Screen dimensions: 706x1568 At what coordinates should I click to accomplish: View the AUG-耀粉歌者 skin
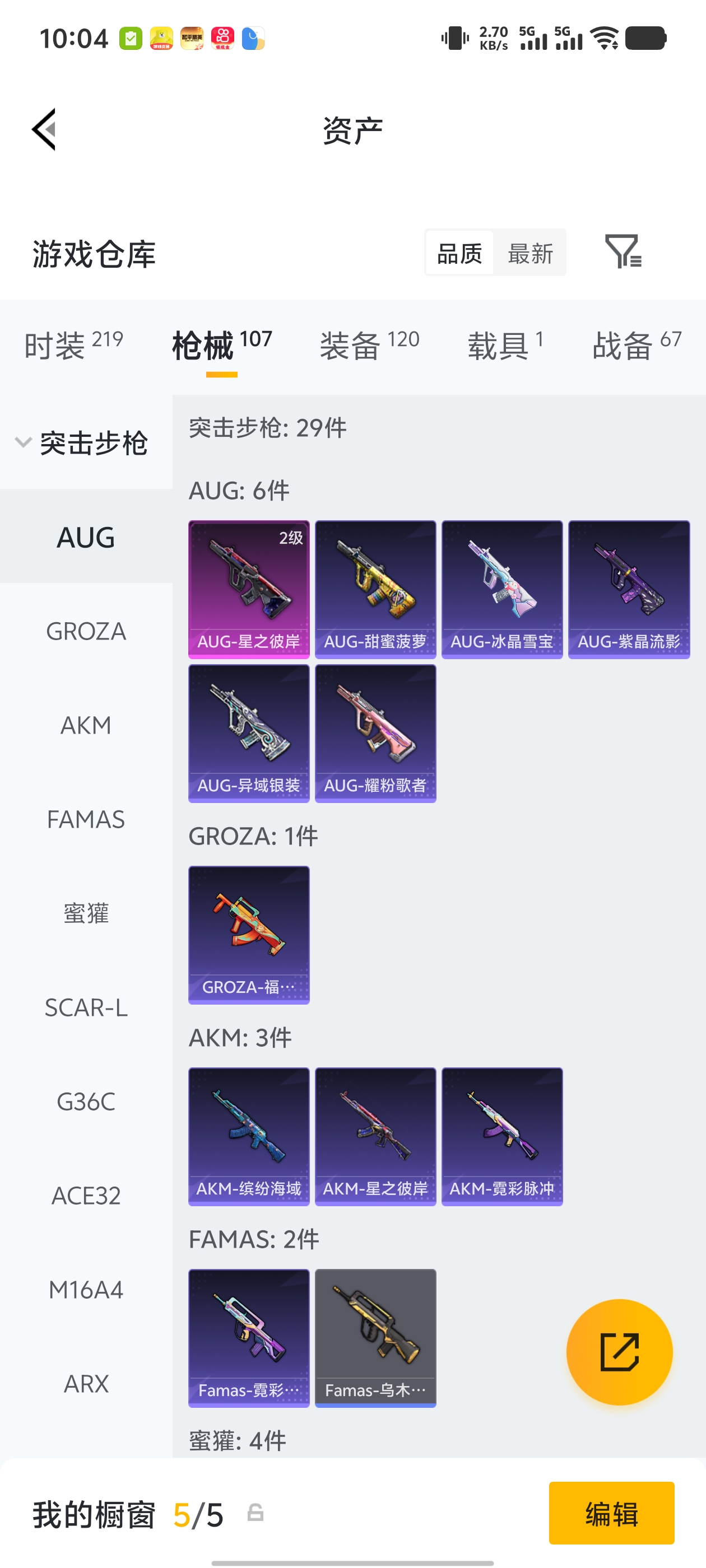click(375, 733)
